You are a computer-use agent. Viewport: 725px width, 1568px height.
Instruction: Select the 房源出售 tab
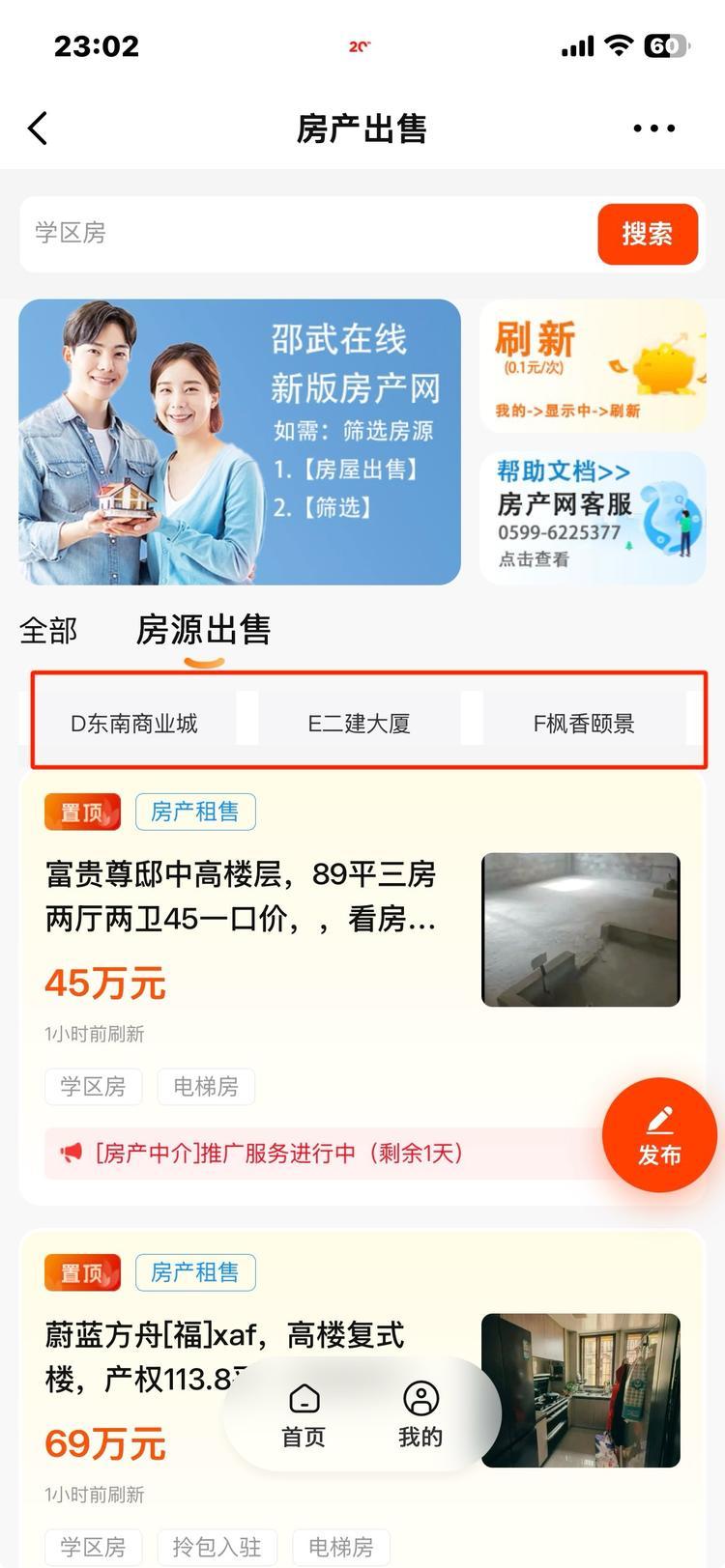click(203, 631)
